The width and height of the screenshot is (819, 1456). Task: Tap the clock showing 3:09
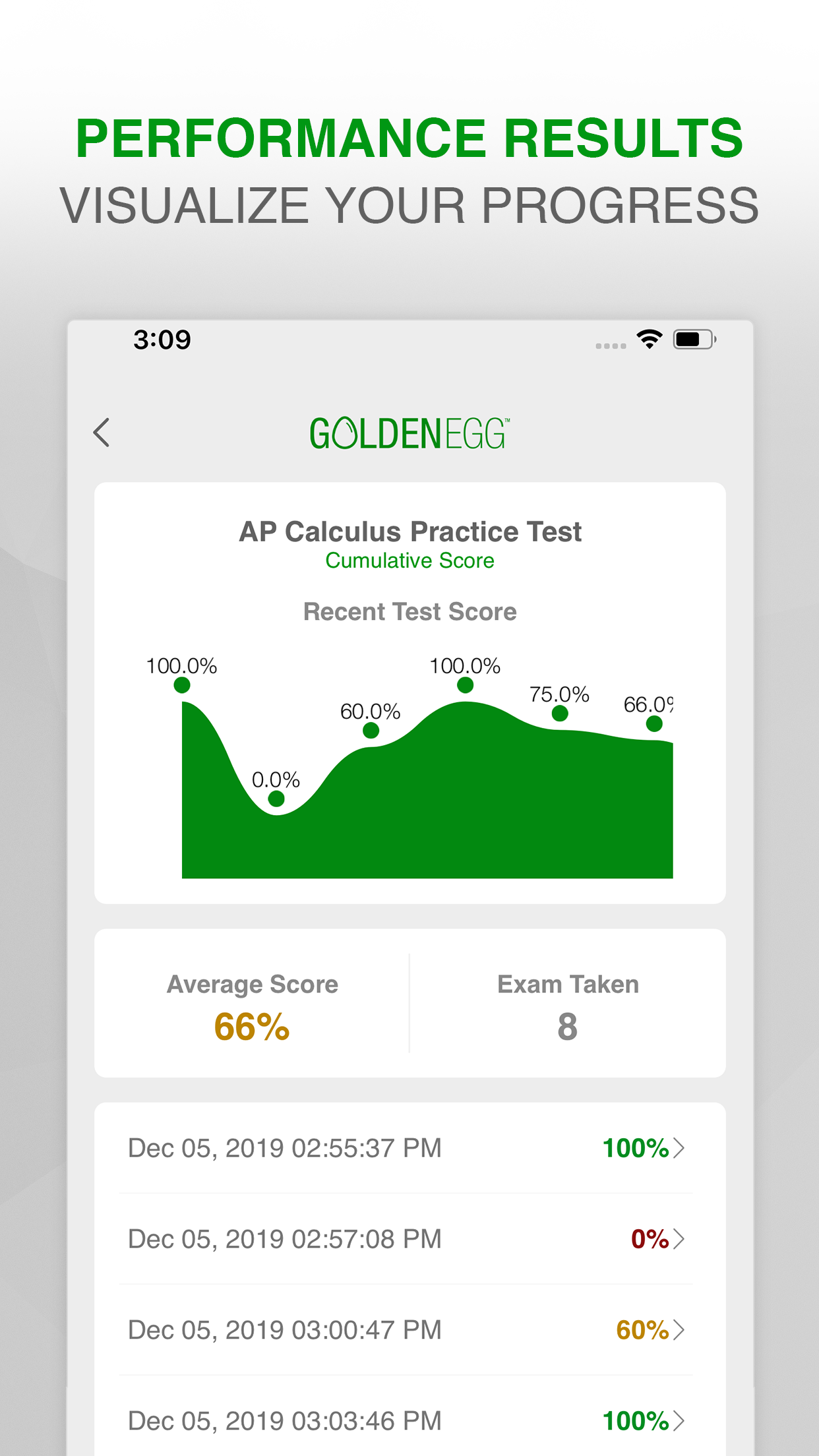(161, 339)
